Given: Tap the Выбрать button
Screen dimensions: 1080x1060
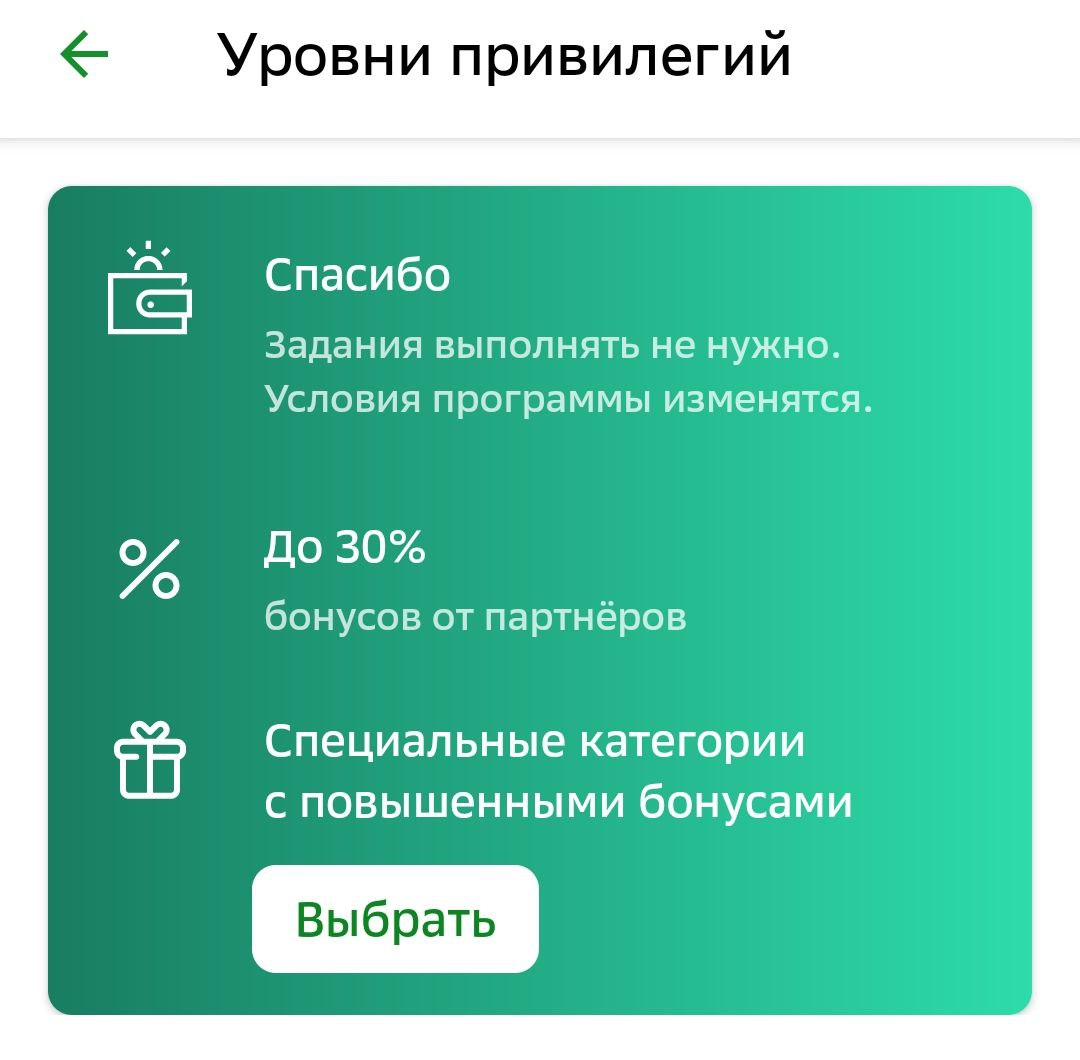Looking at the screenshot, I should pyautogui.click(x=395, y=919).
